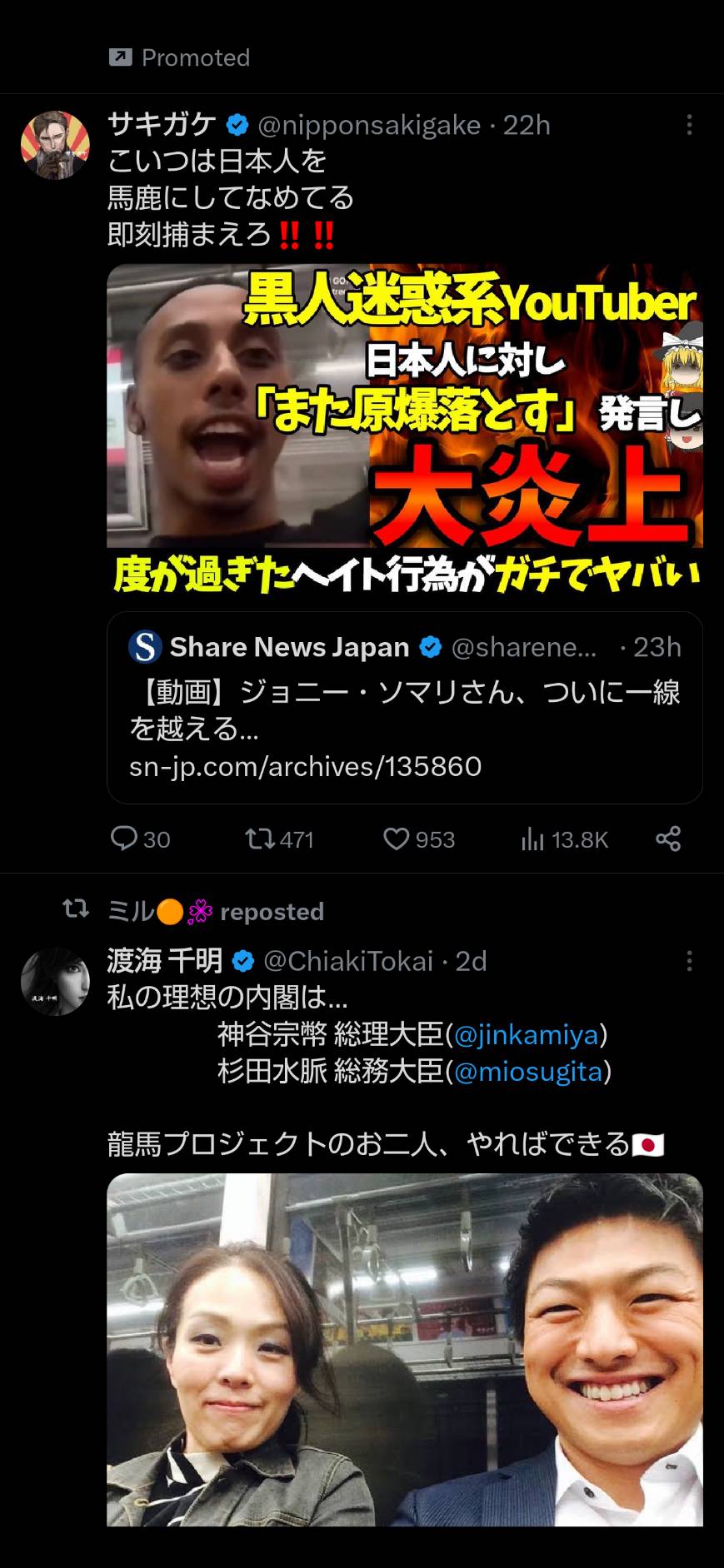
Task: Reply to サキガケ's post
Action: 140,839
